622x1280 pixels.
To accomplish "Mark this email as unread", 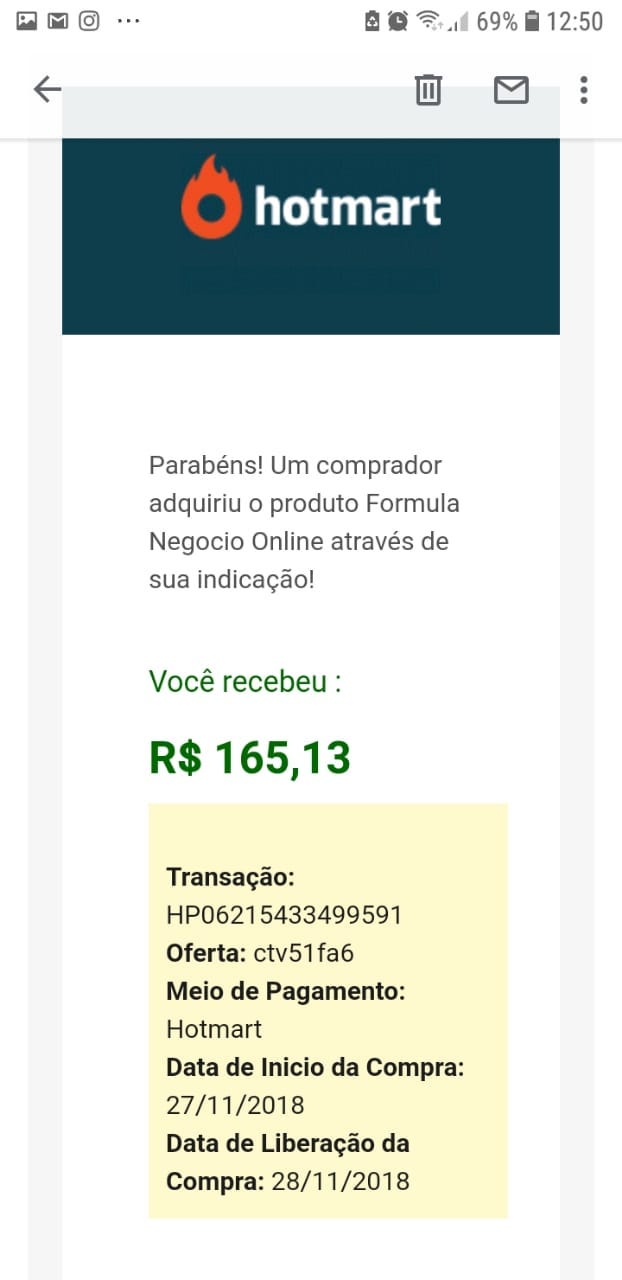I will coord(511,90).
